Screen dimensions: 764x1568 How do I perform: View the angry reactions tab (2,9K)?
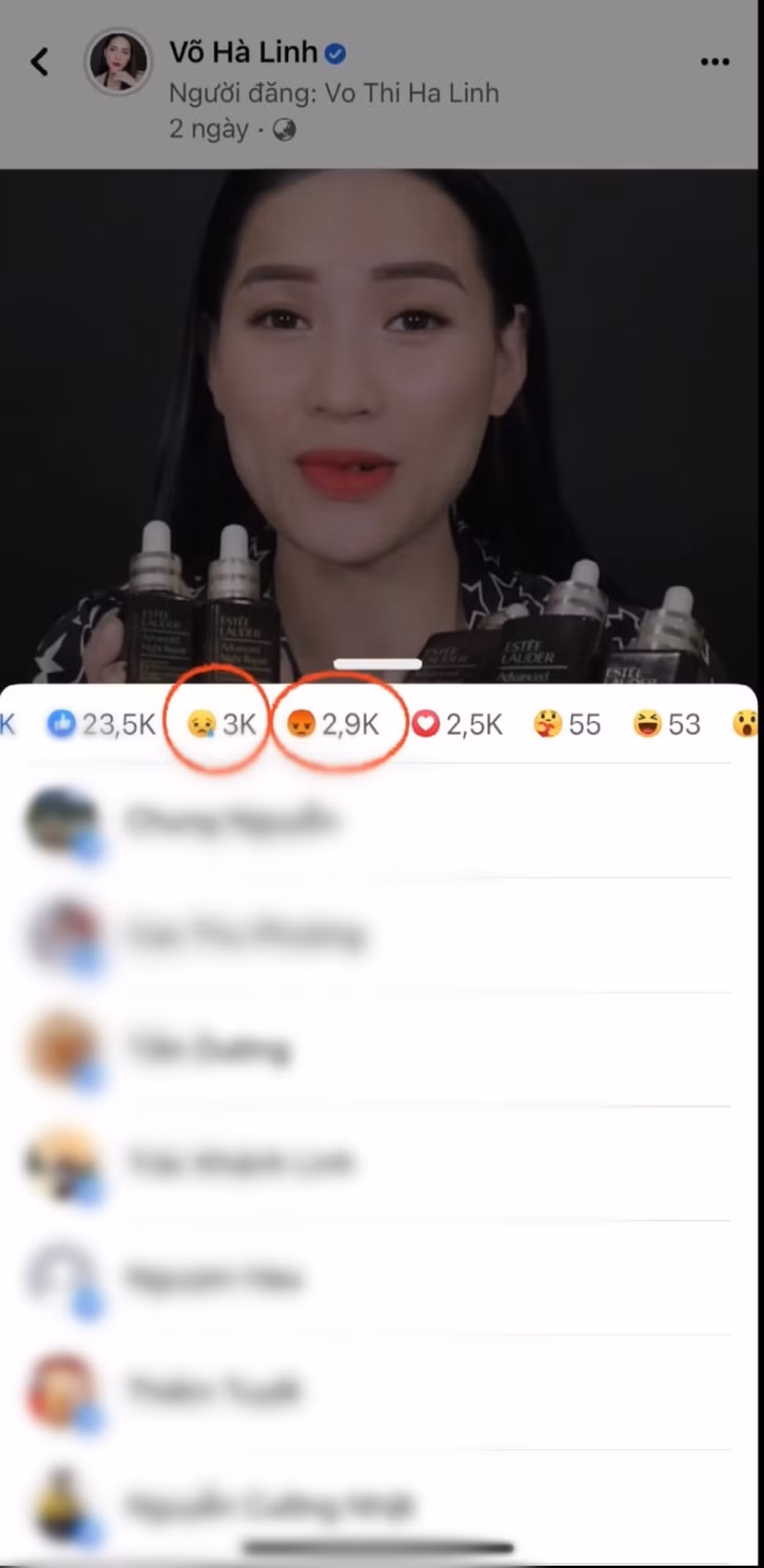click(x=334, y=724)
